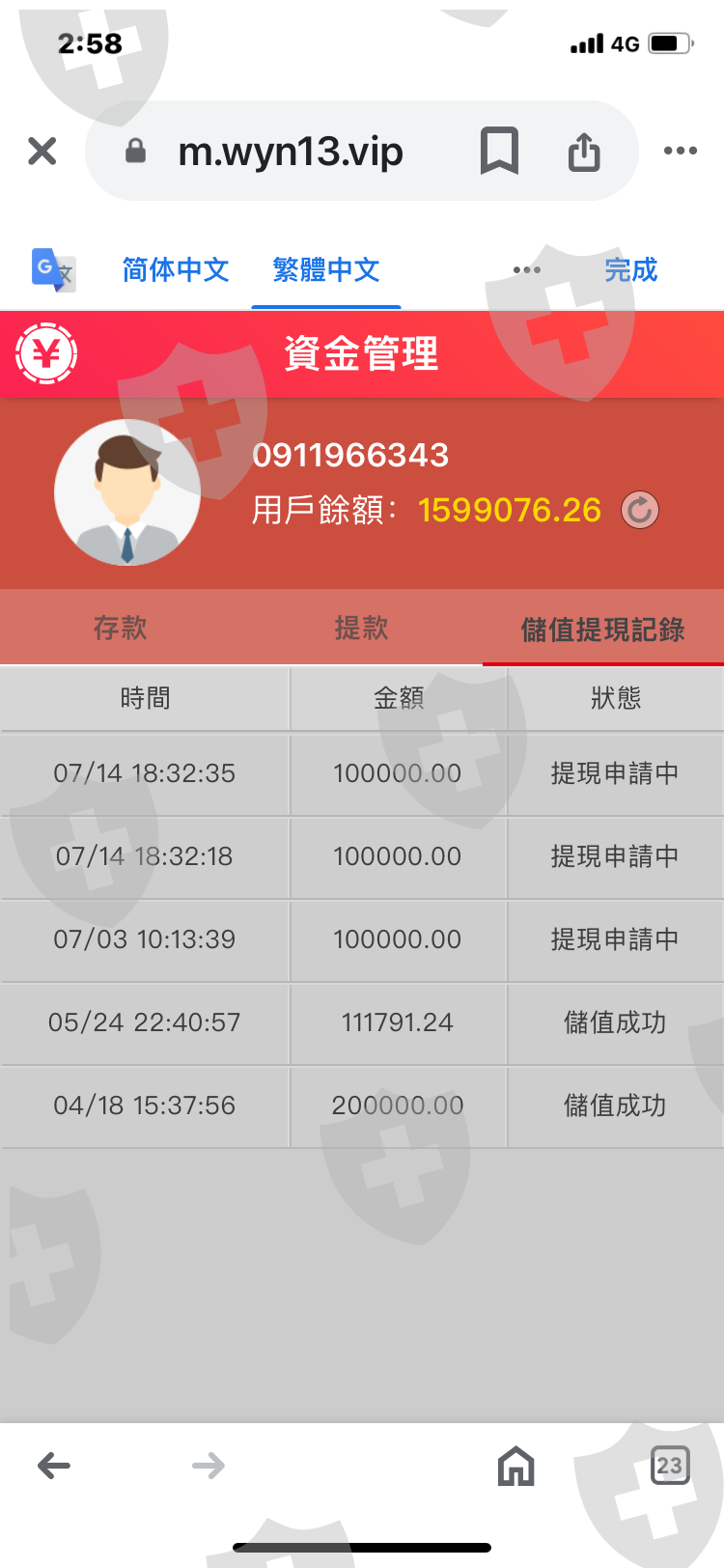
Task: Tap the m.wyn13.vip address bar
Action: [x=290, y=152]
